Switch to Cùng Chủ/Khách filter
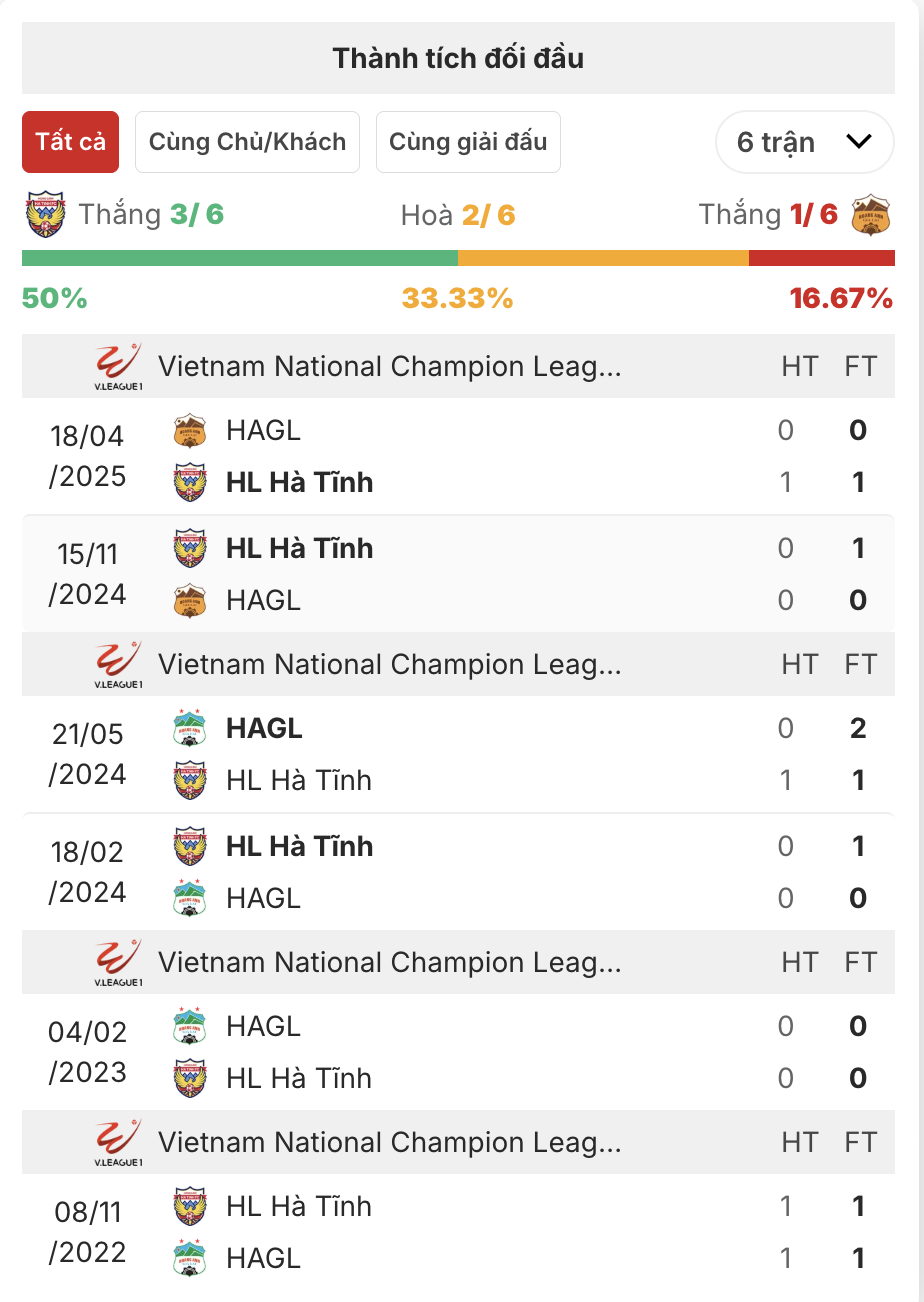 [247, 142]
